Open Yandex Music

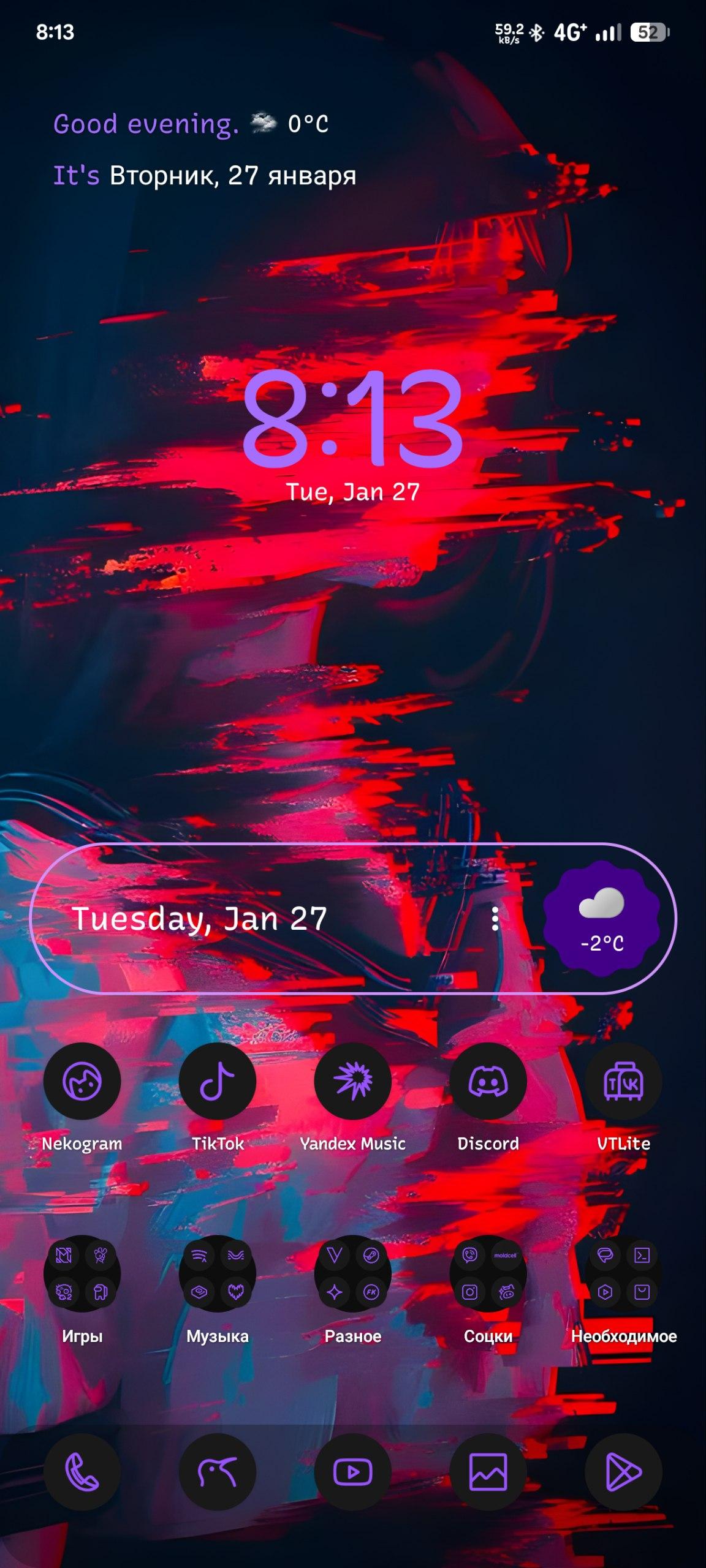coord(352,1081)
